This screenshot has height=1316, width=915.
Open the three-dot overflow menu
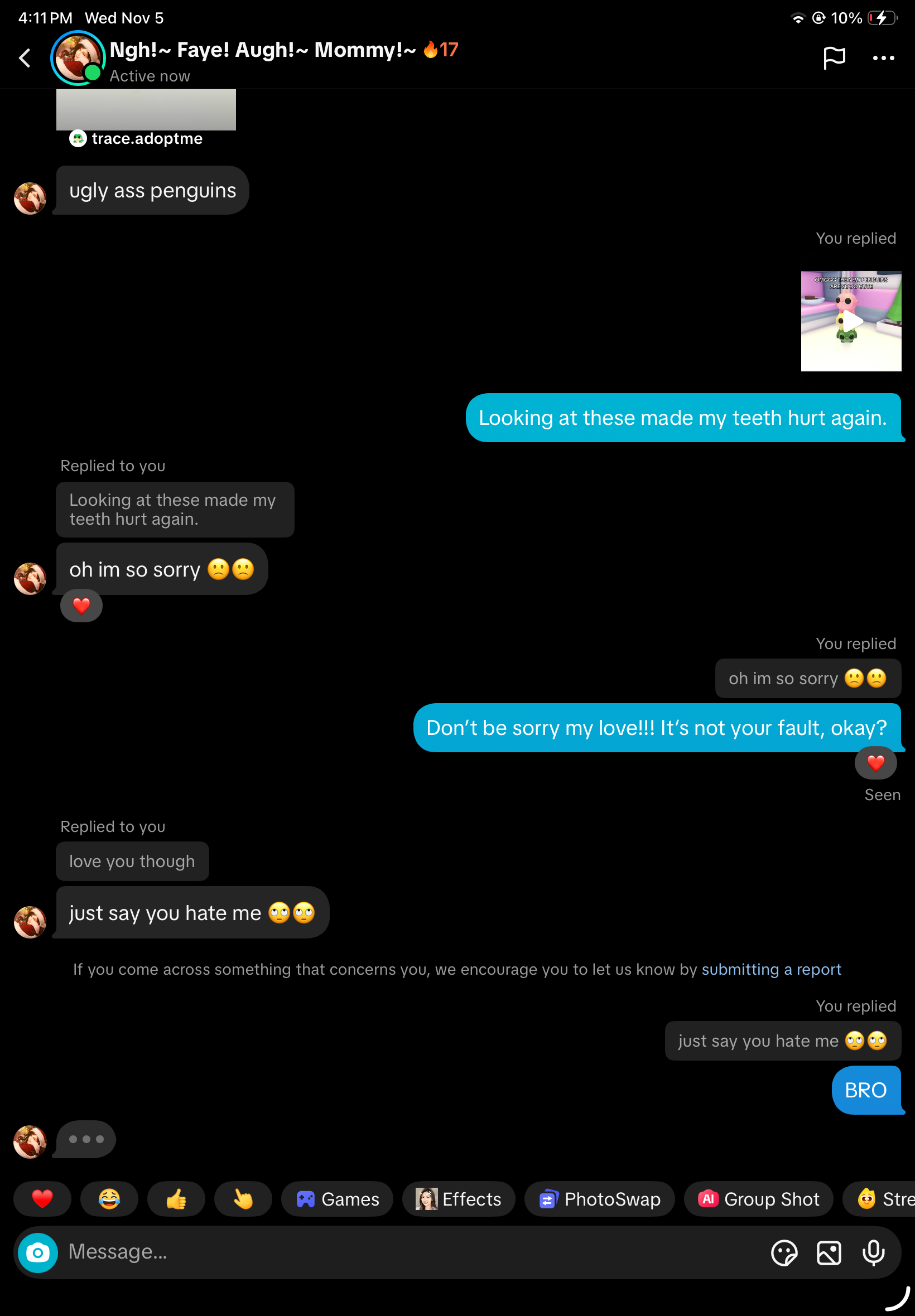pyautogui.click(x=883, y=58)
